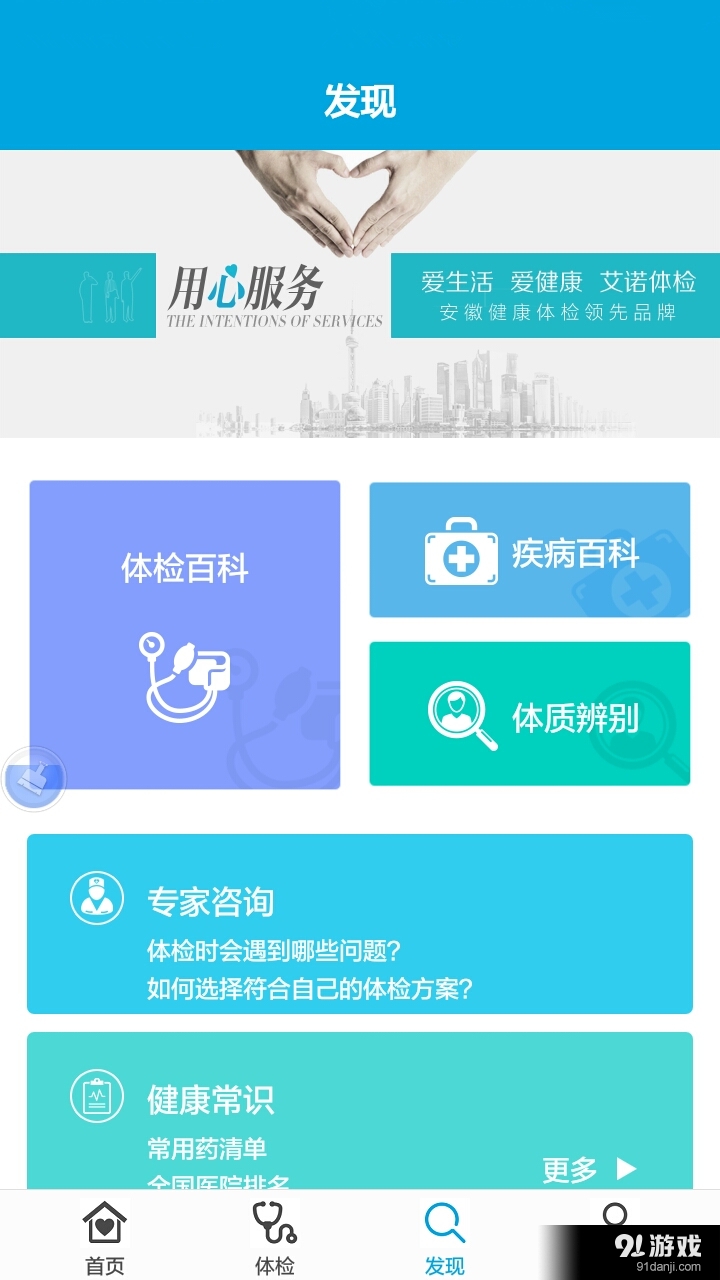The image size is (720, 1280).
Task: Tap the doctor avatar icon beside 专家咨询
Action: pyautogui.click(x=96, y=899)
